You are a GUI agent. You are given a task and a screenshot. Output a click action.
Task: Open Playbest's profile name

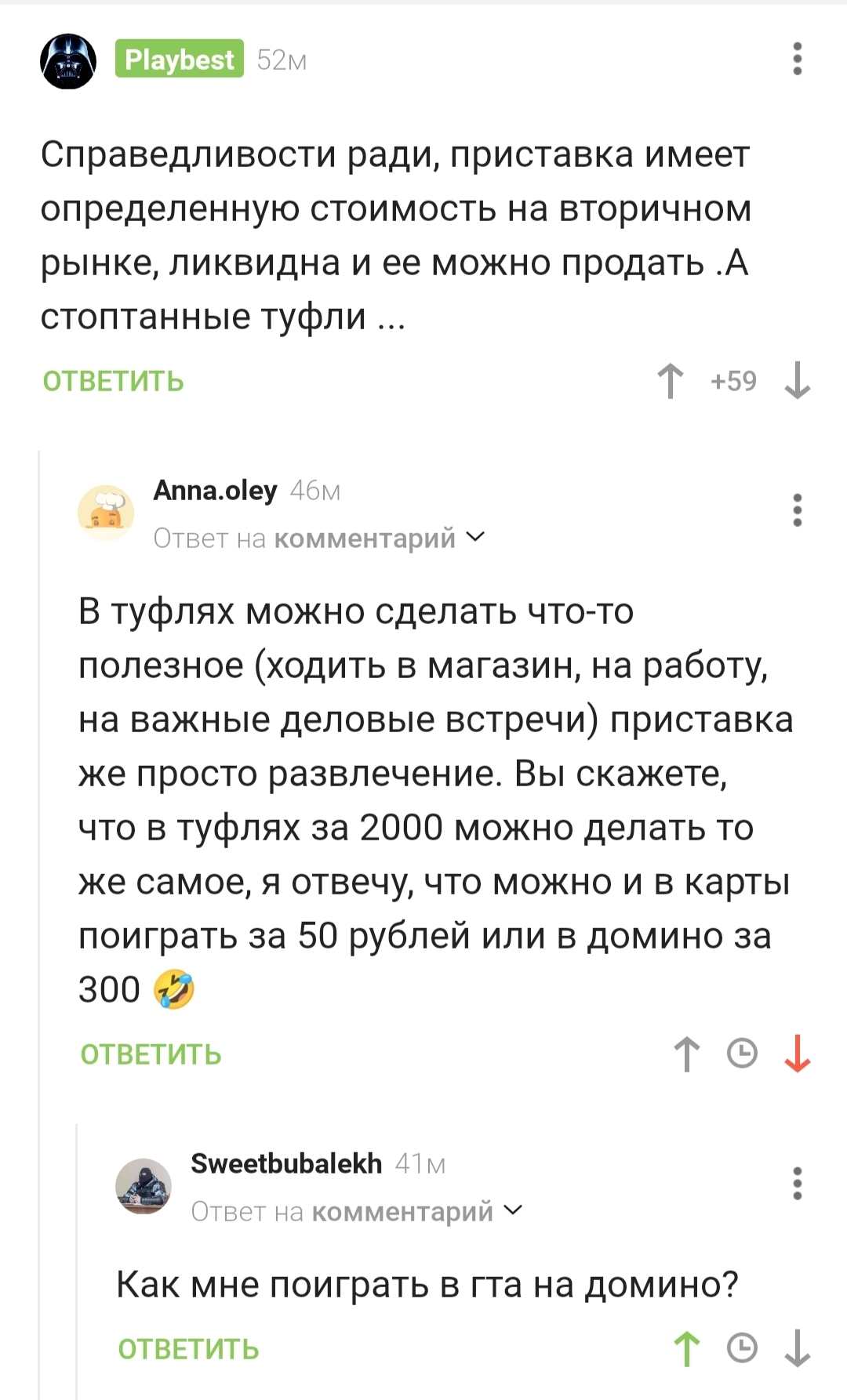180,60
